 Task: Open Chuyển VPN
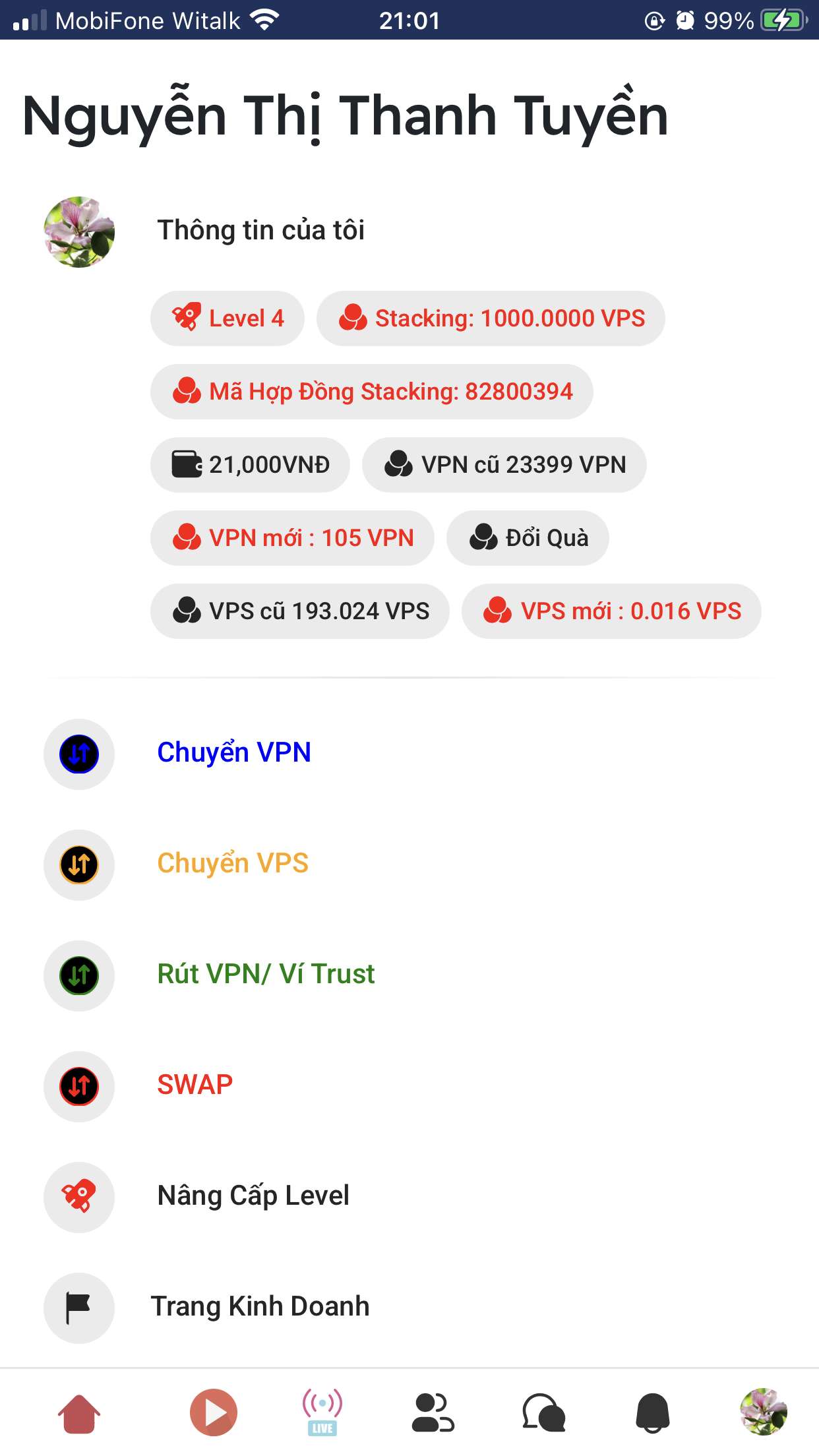tap(234, 753)
